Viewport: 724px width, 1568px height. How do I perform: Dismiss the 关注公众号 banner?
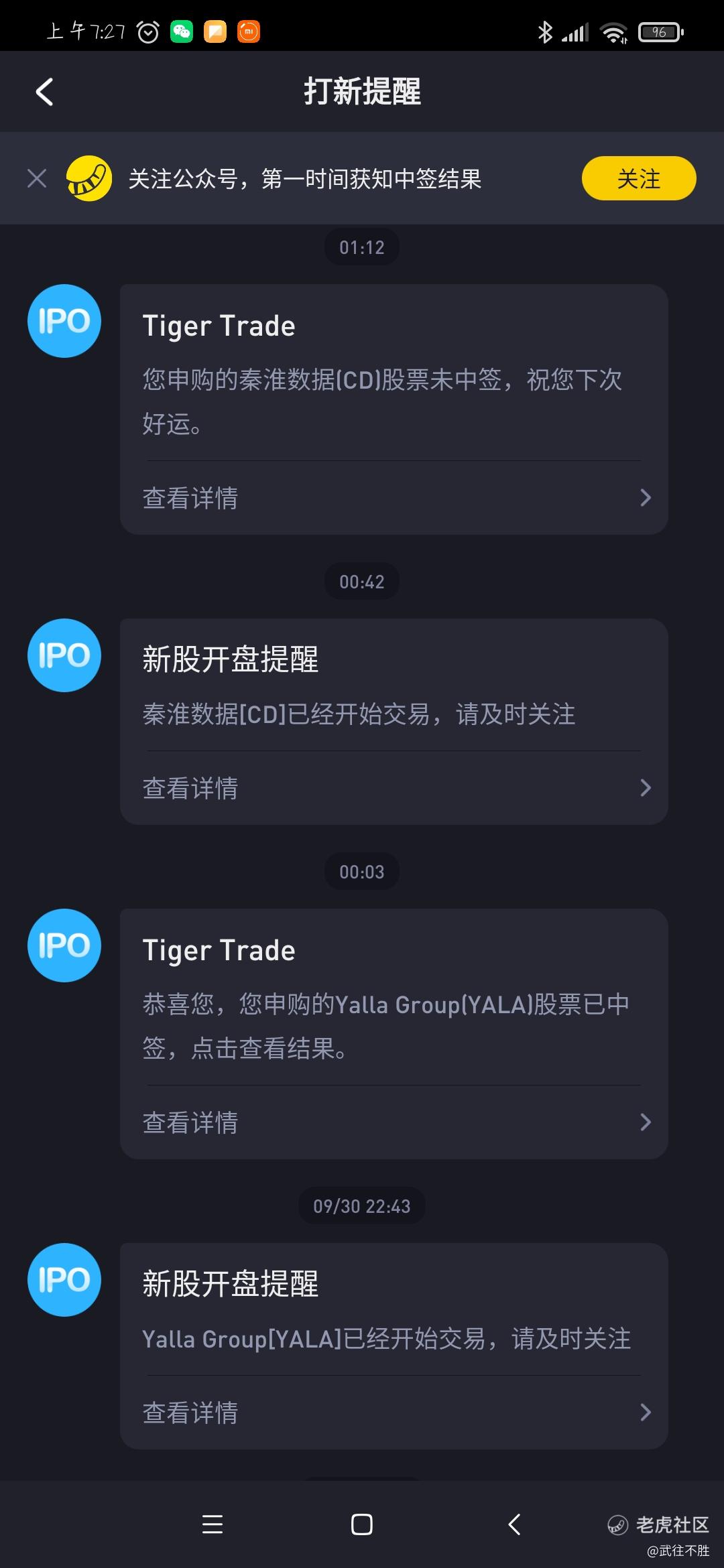[37, 178]
